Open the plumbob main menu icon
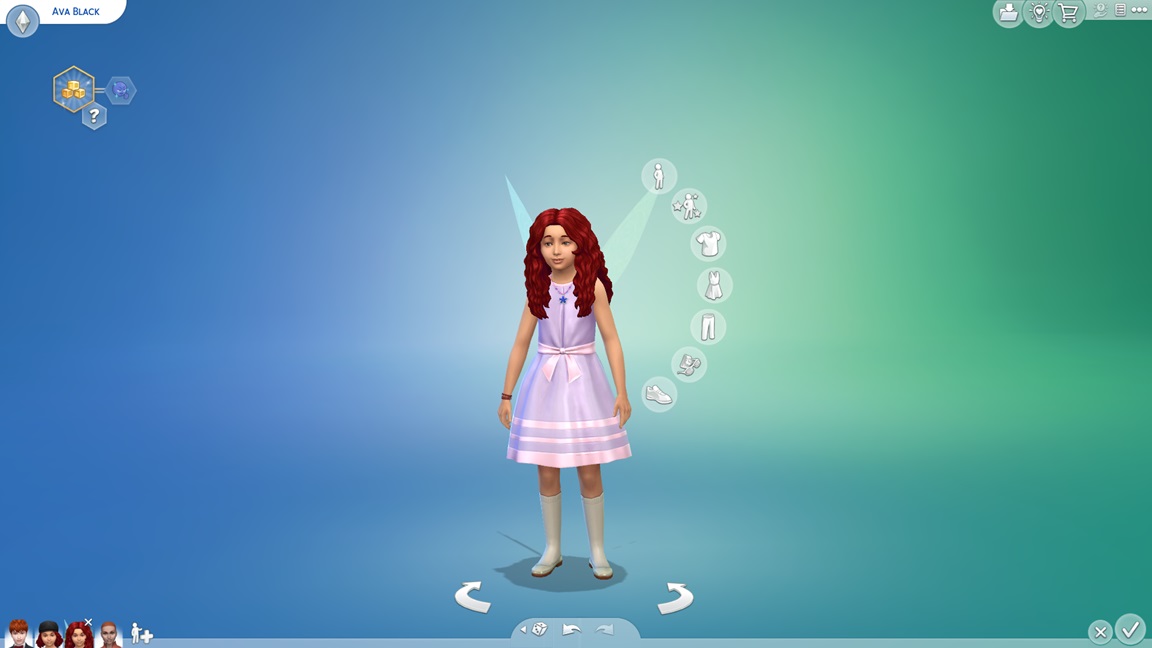1152x648 pixels. click(22, 21)
